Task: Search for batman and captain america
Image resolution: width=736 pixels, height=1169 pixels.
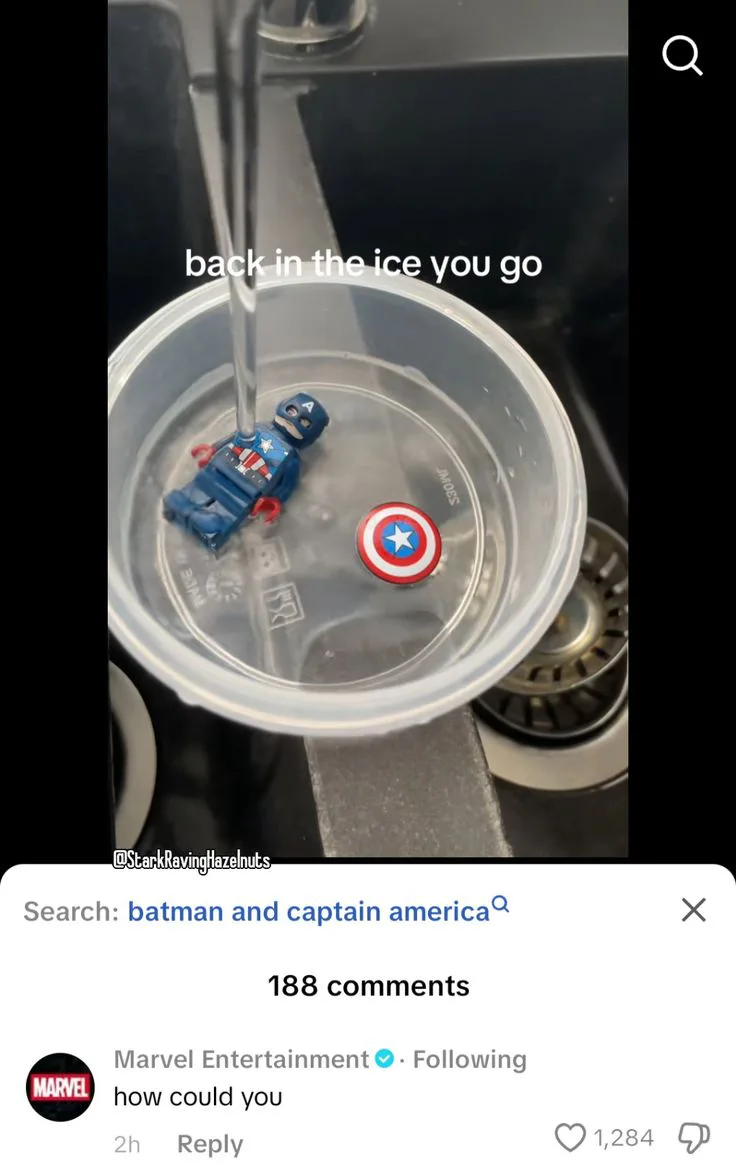Action: 309,911
